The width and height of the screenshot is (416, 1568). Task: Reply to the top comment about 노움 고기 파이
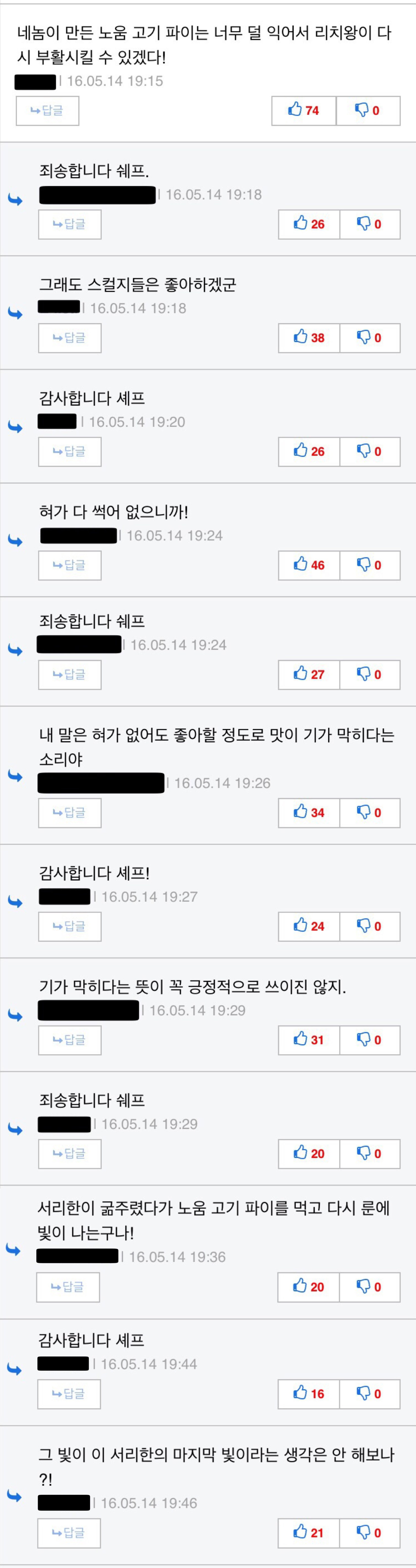point(48,111)
